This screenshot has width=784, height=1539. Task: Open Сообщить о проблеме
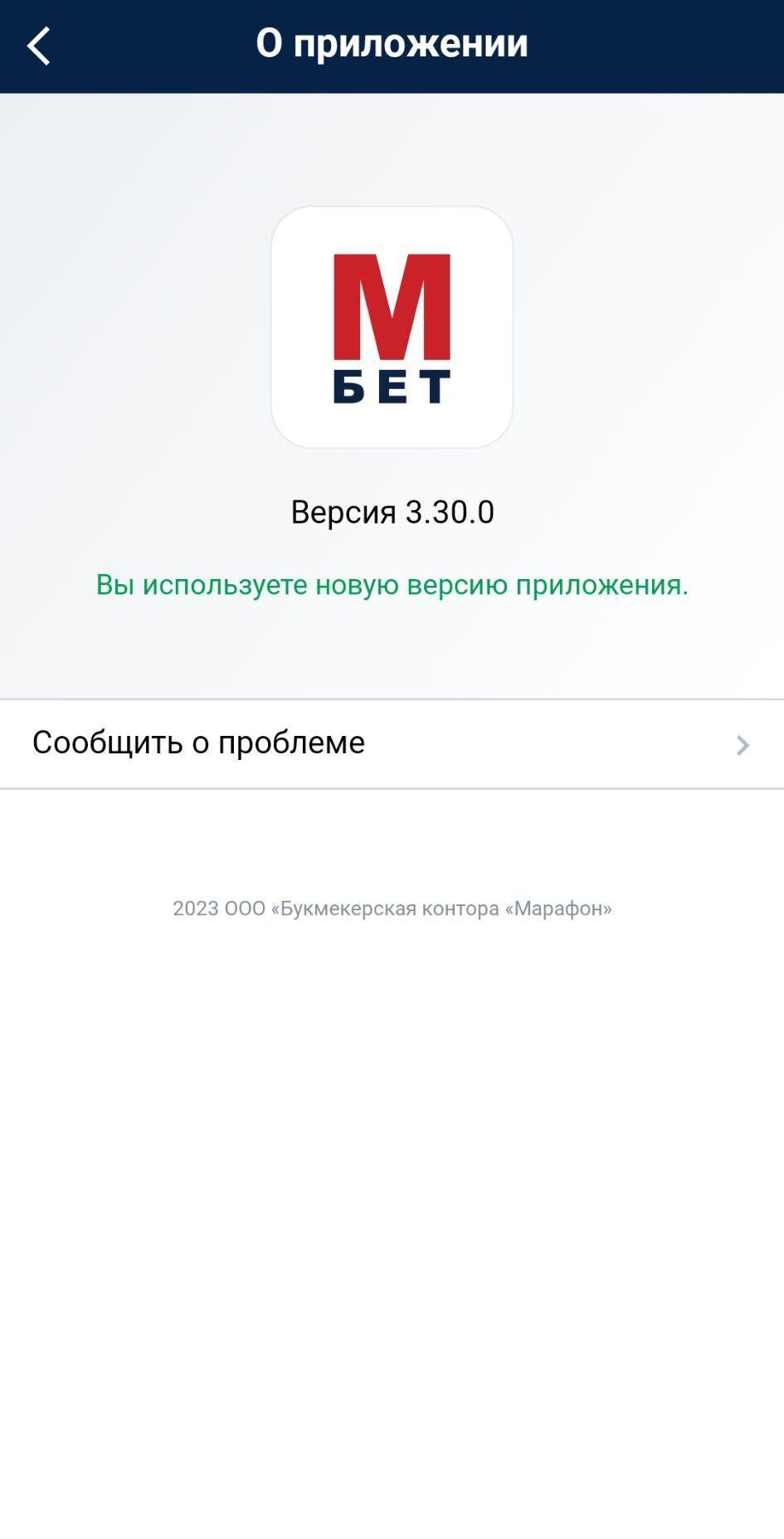(x=197, y=743)
